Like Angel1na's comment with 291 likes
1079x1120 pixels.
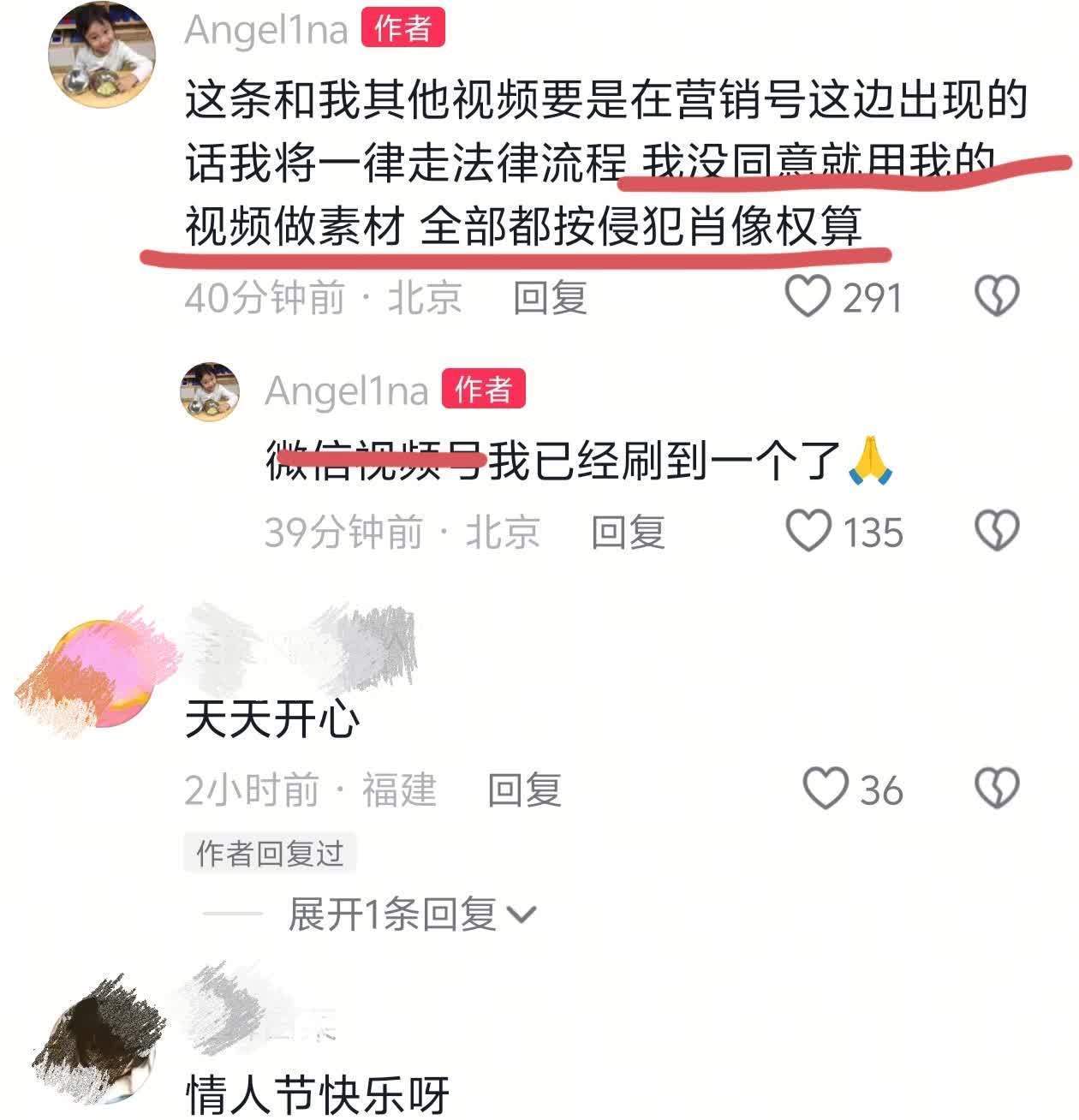[808, 297]
